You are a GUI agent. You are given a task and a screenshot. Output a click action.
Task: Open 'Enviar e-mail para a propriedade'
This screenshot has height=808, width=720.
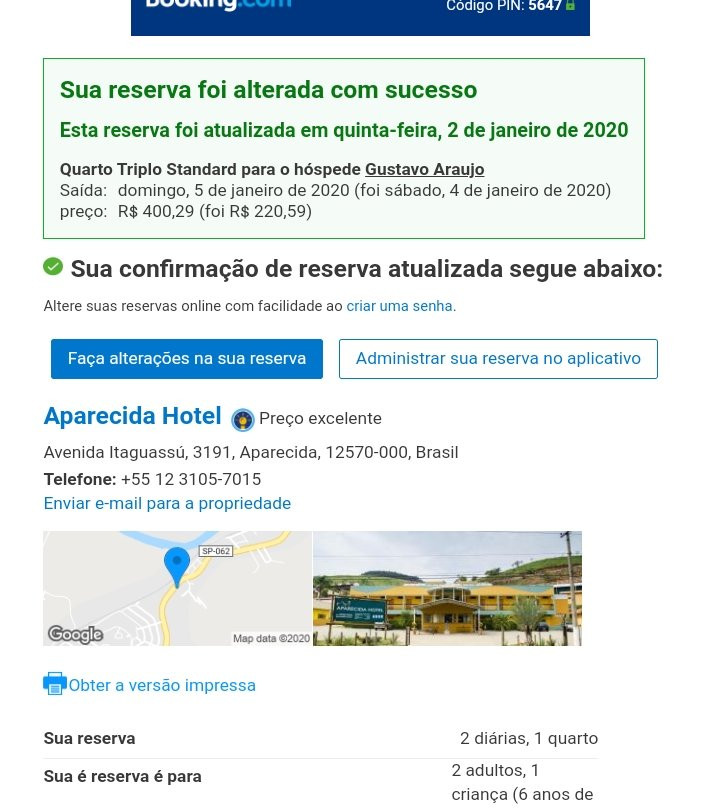coord(166,503)
